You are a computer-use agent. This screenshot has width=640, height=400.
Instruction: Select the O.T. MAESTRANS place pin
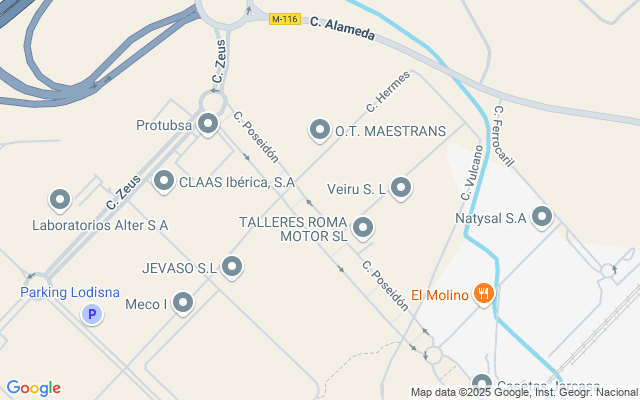[320, 129]
